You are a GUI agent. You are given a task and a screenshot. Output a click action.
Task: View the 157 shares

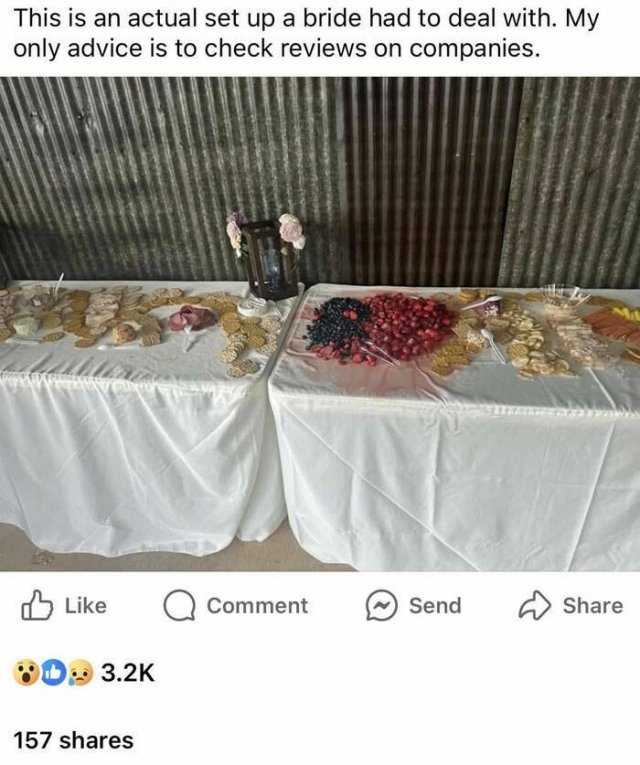(x=73, y=740)
